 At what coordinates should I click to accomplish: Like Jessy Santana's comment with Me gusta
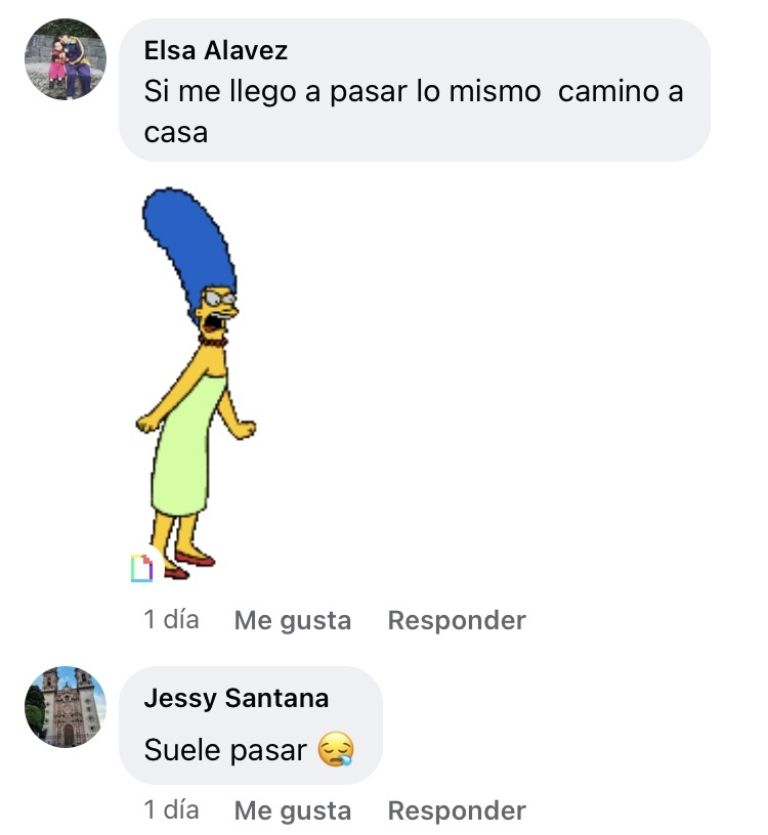point(292,810)
